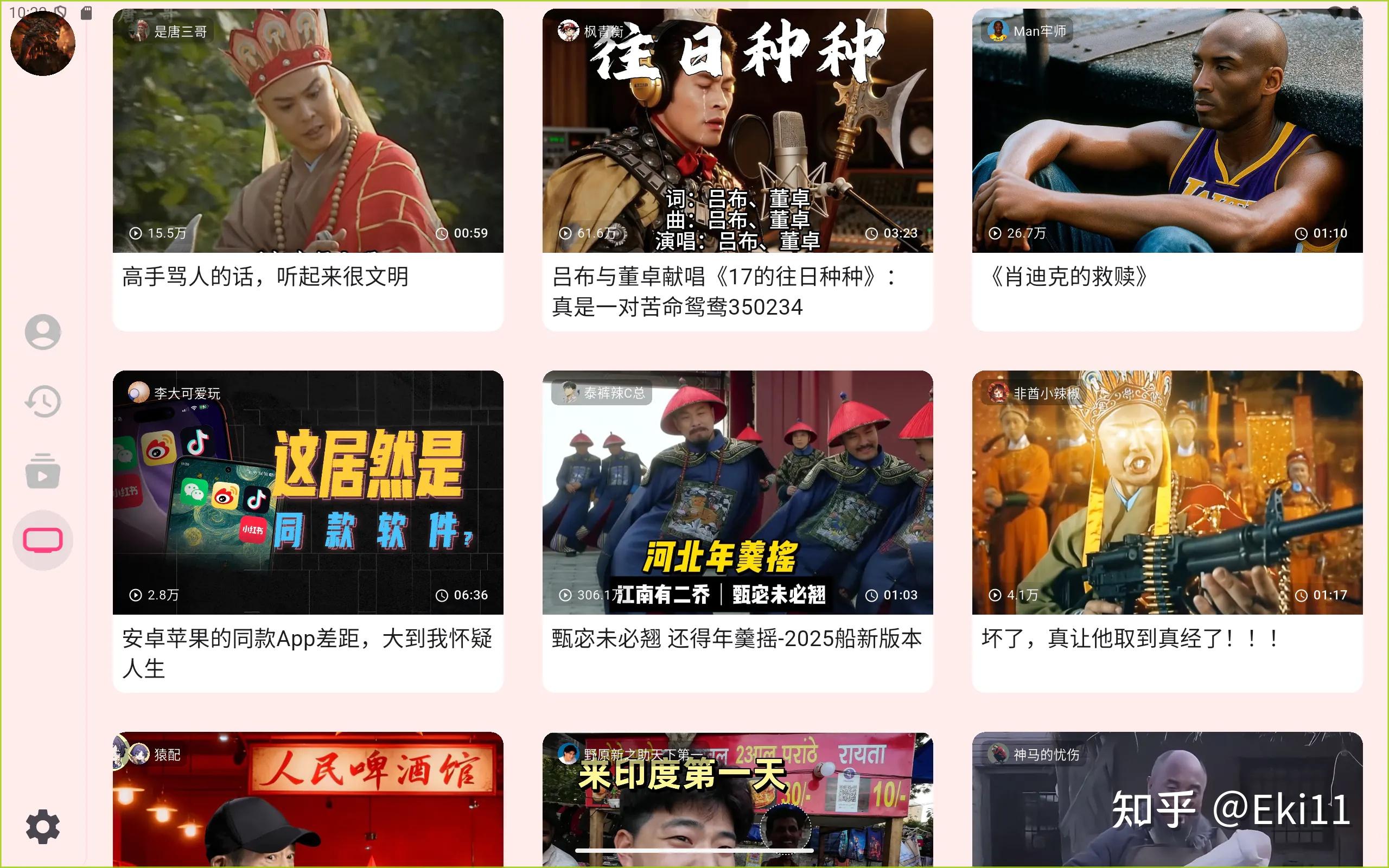Open the video by 神马的忧伤

pyautogui.click(x=1167, y=803)
